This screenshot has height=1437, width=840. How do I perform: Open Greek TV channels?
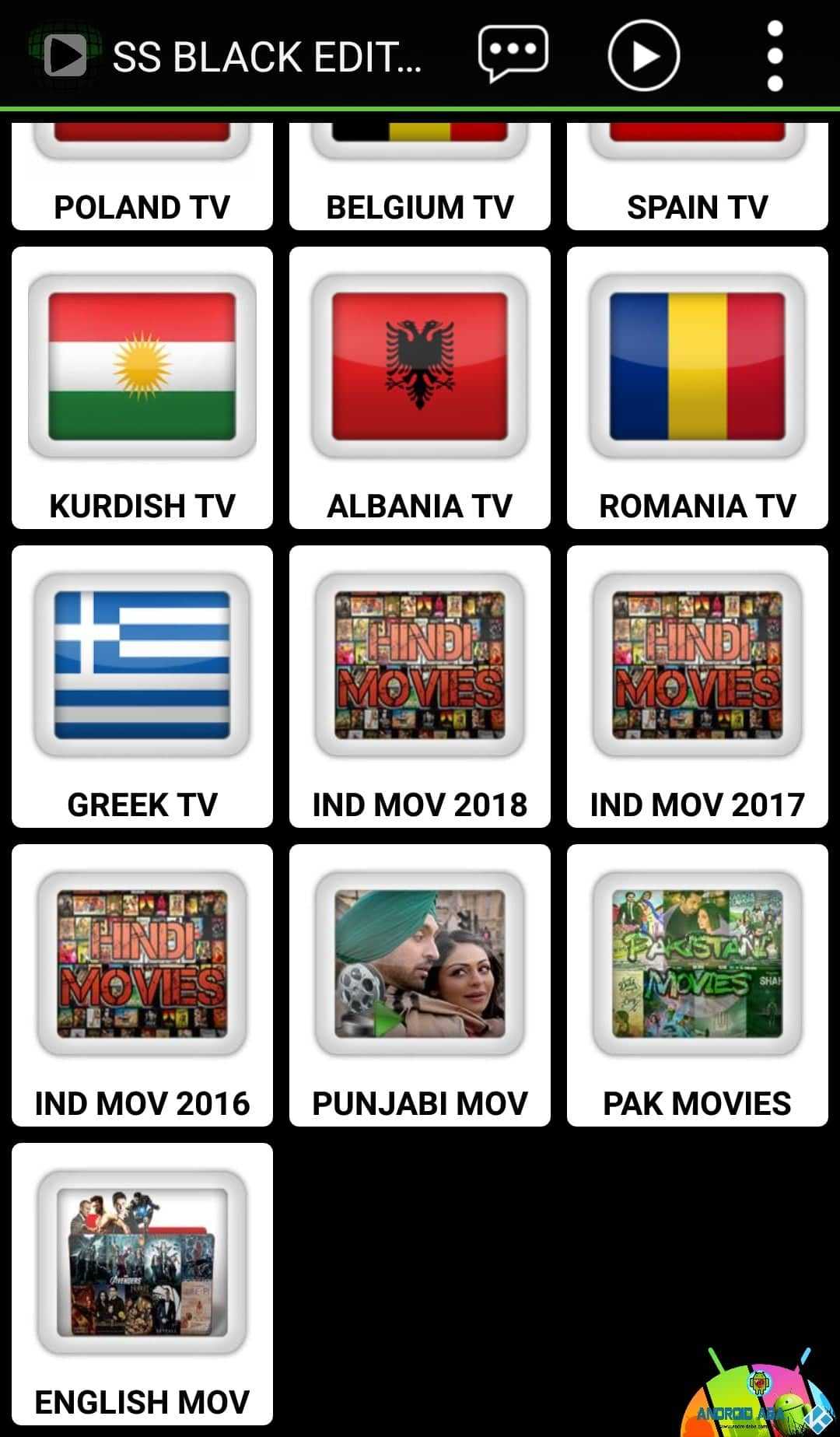pos(142,686)
